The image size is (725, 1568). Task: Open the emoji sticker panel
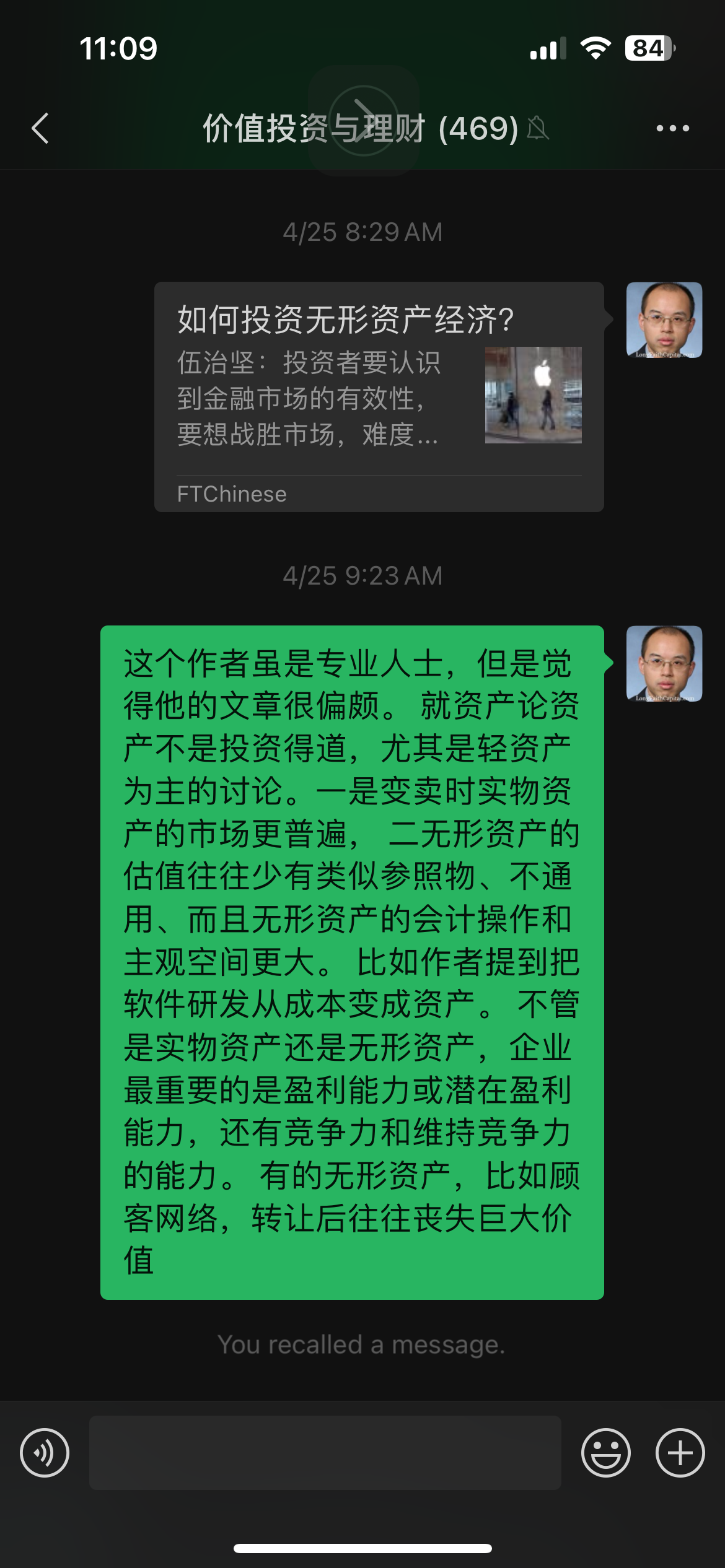pyautogui.click(x=605, y=1453)
